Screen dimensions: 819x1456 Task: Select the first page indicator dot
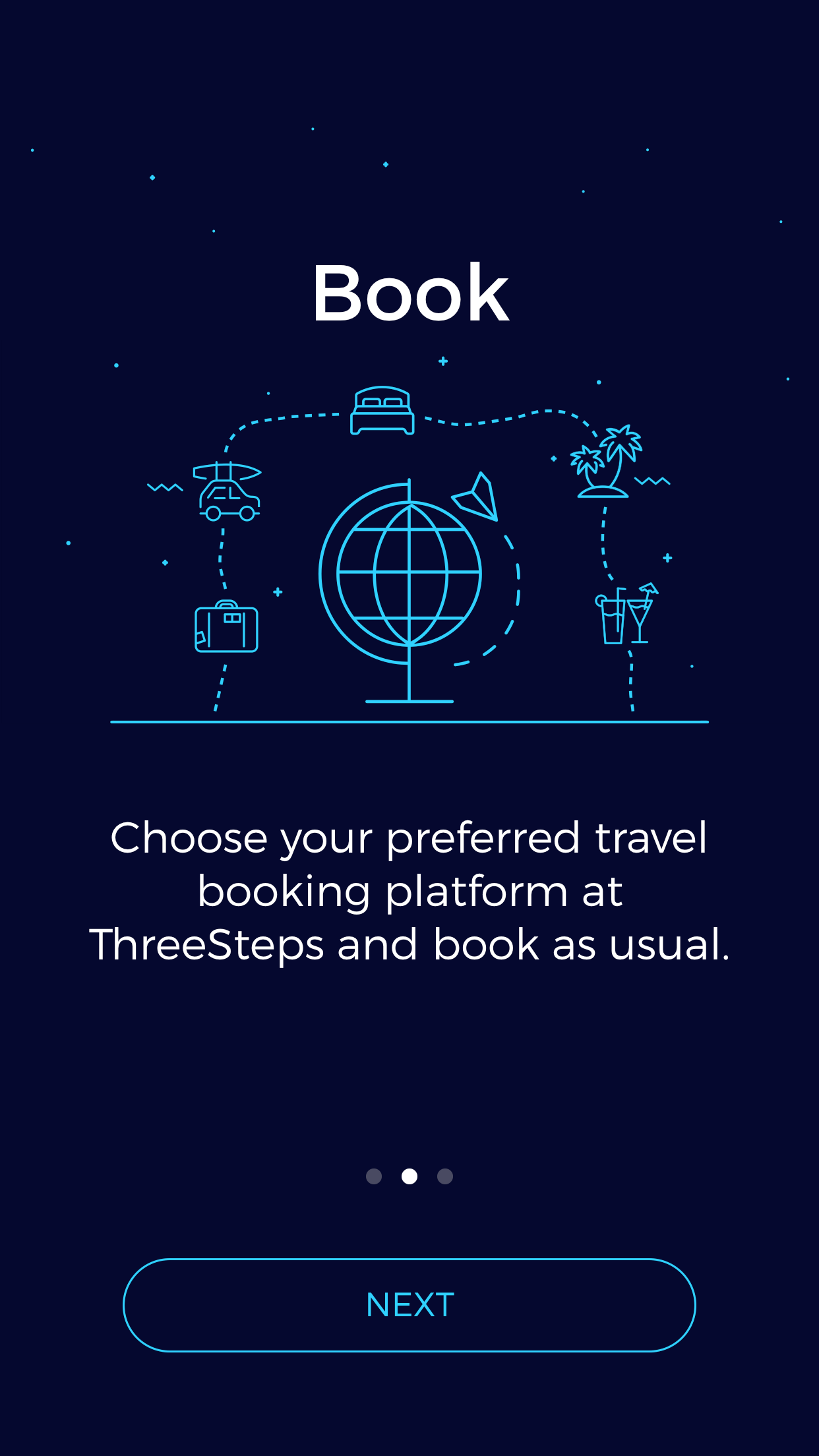coord(374,1176)
